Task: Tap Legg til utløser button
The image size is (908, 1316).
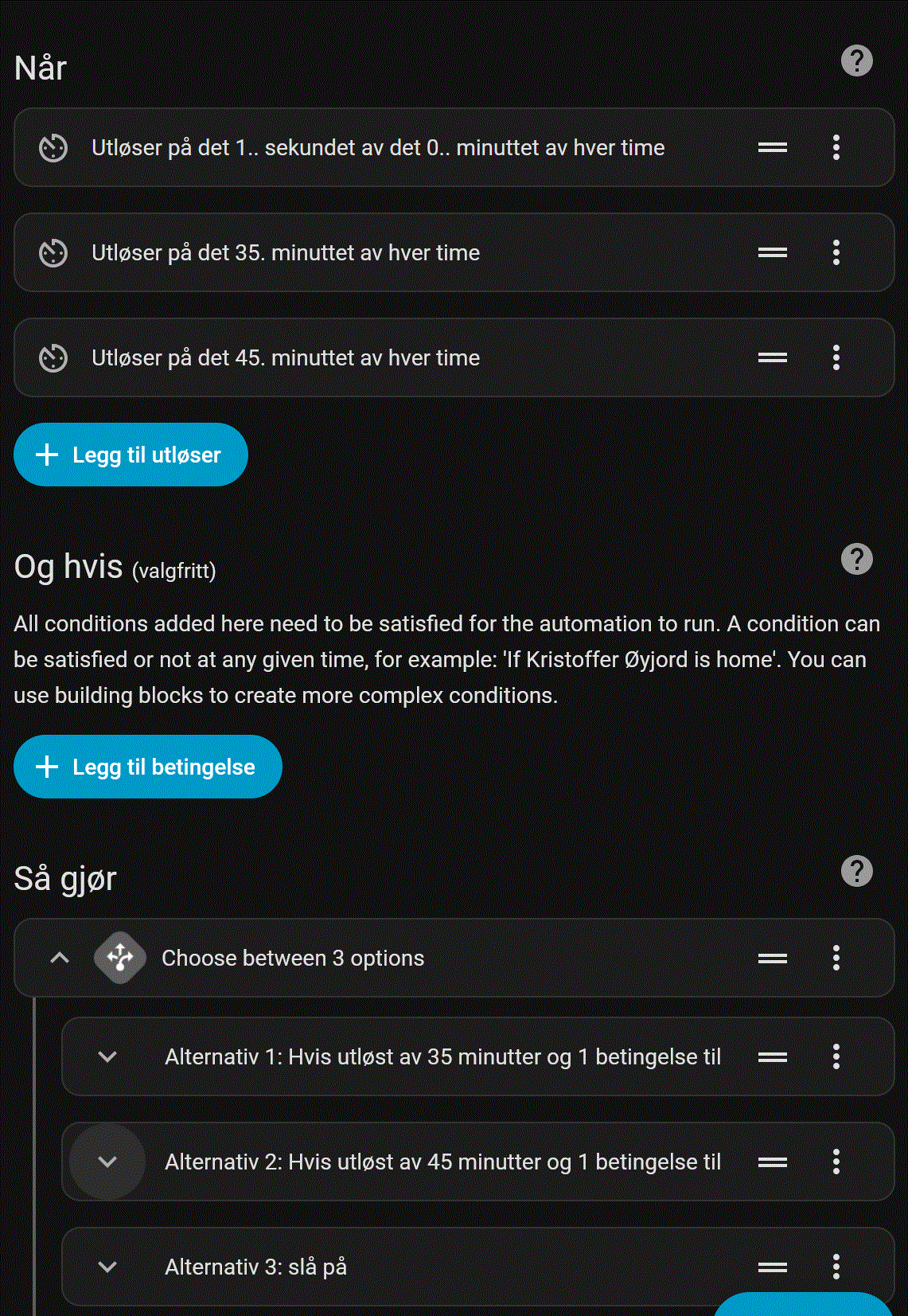Action: tap(131, 455)
